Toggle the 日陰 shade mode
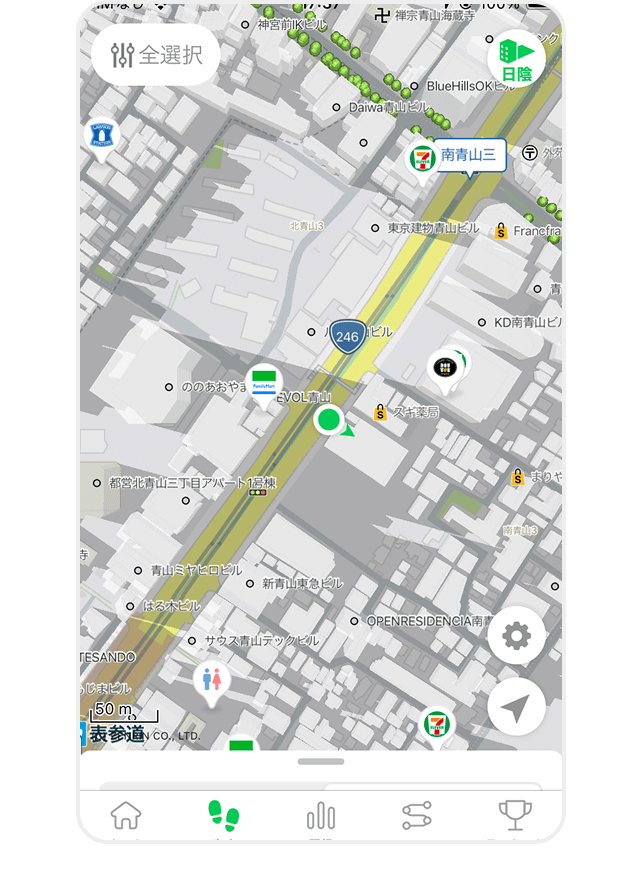Viewport: 640px width, 890px height. coord(516,58)
